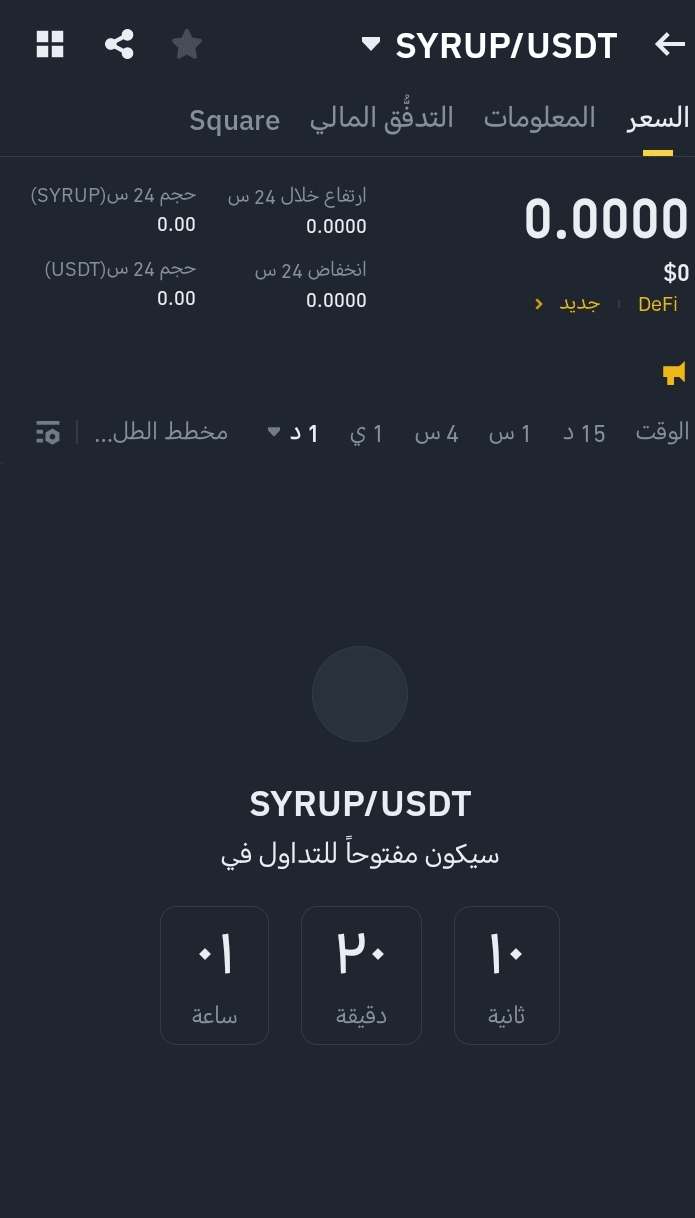695x1218 pixels.
Task: Select the السعر tab
Action: tap(658, 118)
